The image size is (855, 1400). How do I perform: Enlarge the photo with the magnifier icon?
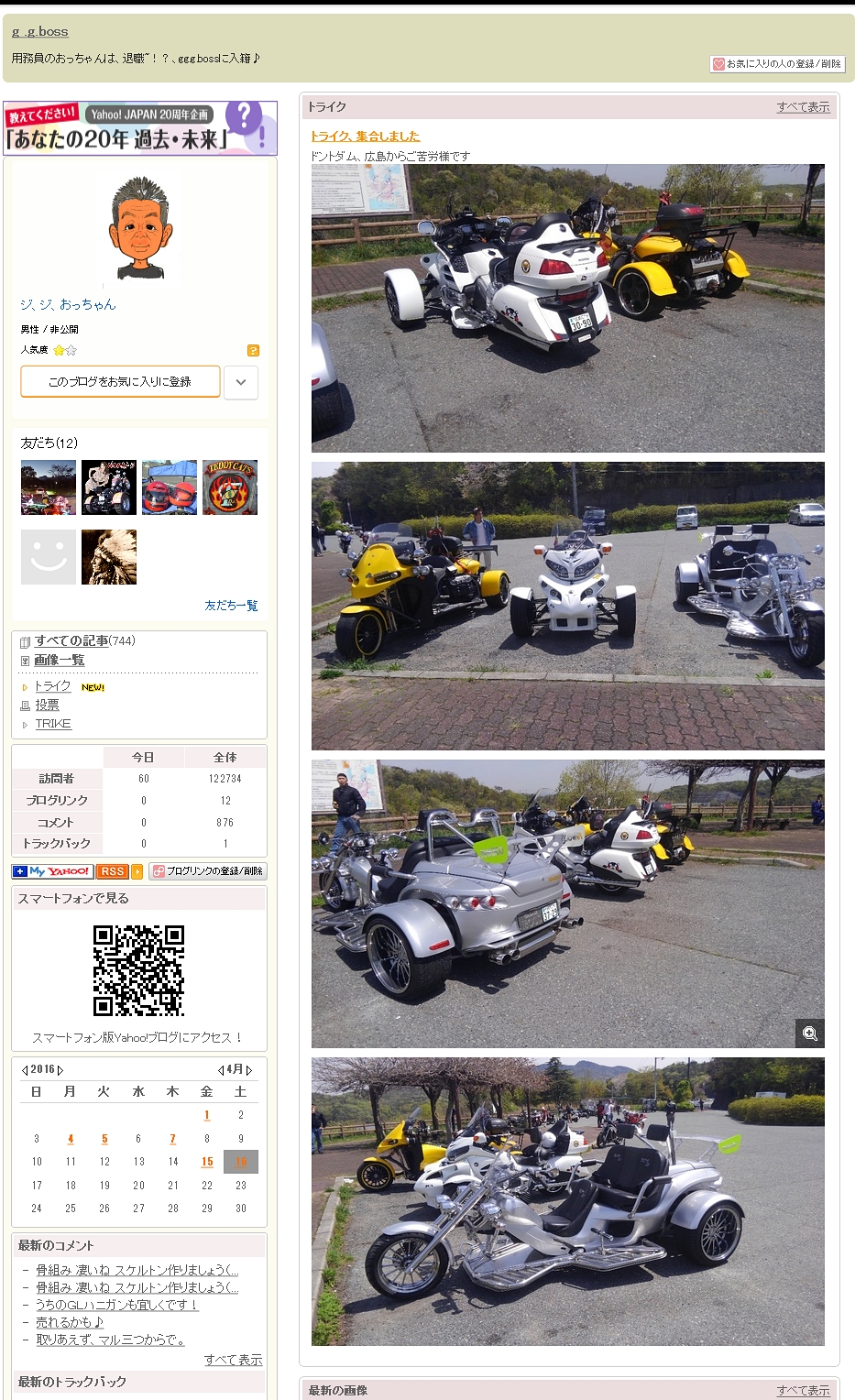point(810,1034)
